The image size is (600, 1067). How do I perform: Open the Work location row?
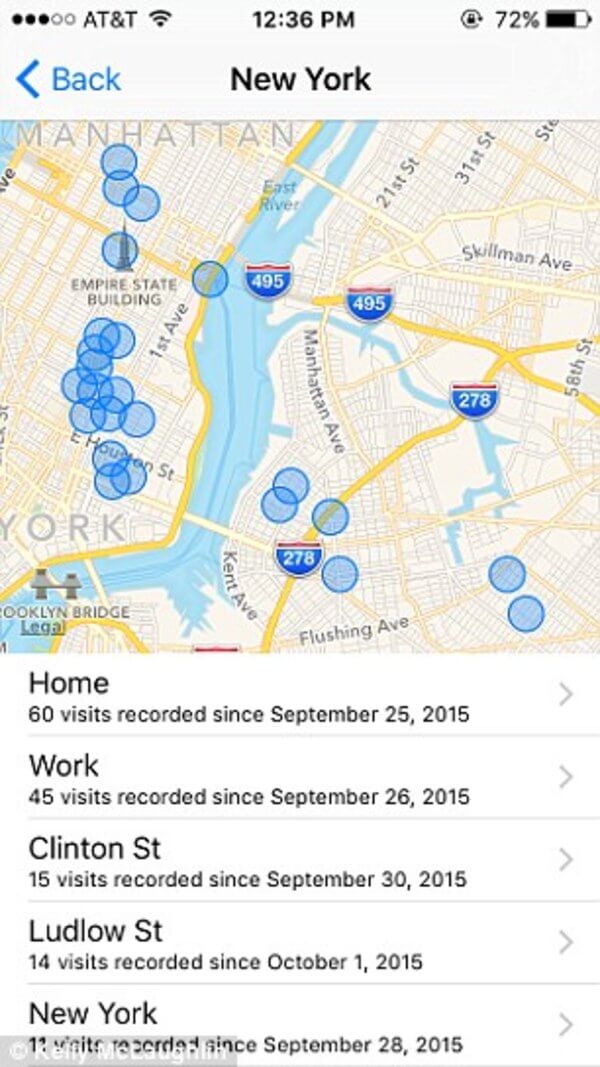tap(300, 777)
